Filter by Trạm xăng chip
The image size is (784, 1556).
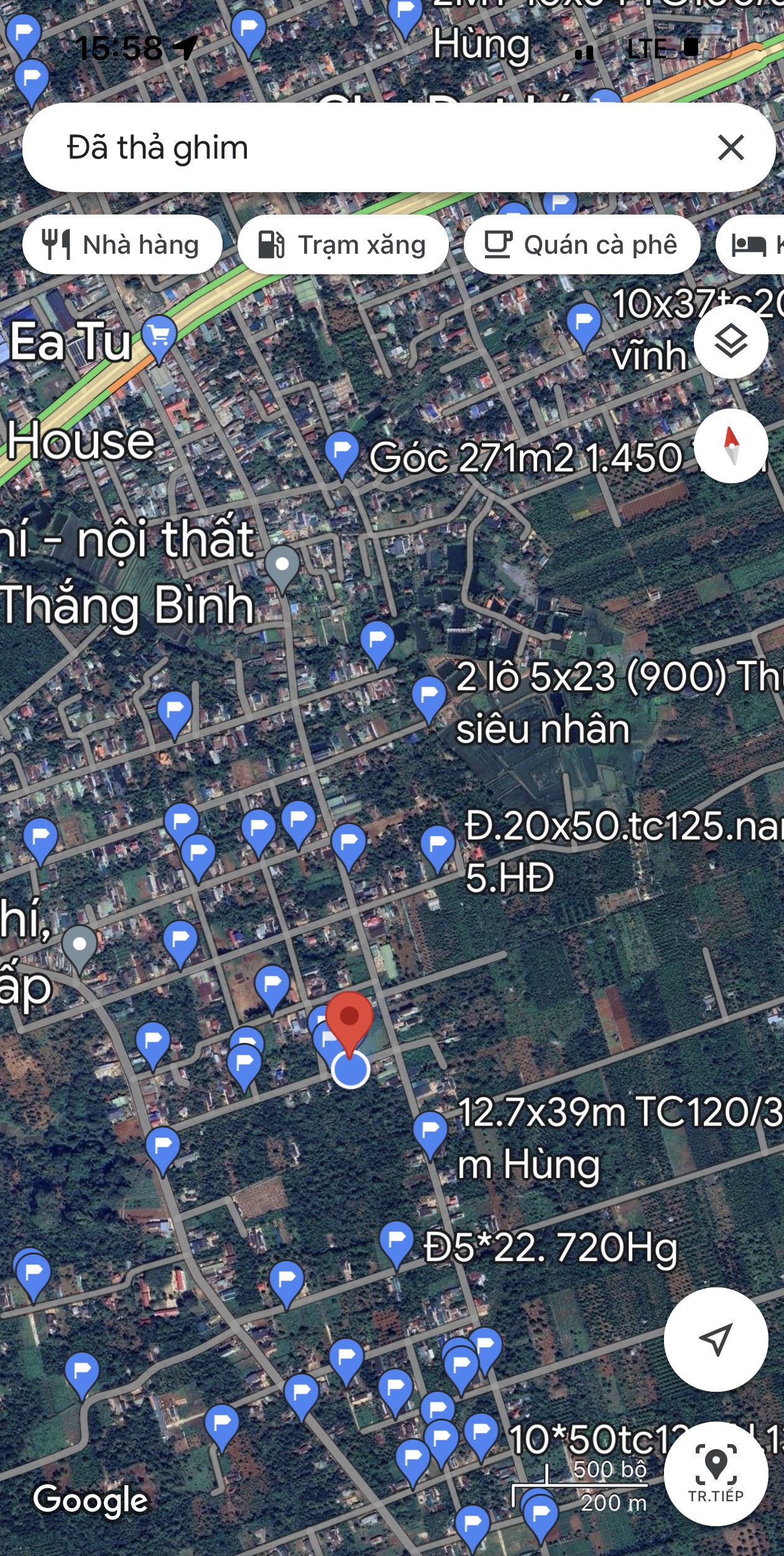(343, 245)
